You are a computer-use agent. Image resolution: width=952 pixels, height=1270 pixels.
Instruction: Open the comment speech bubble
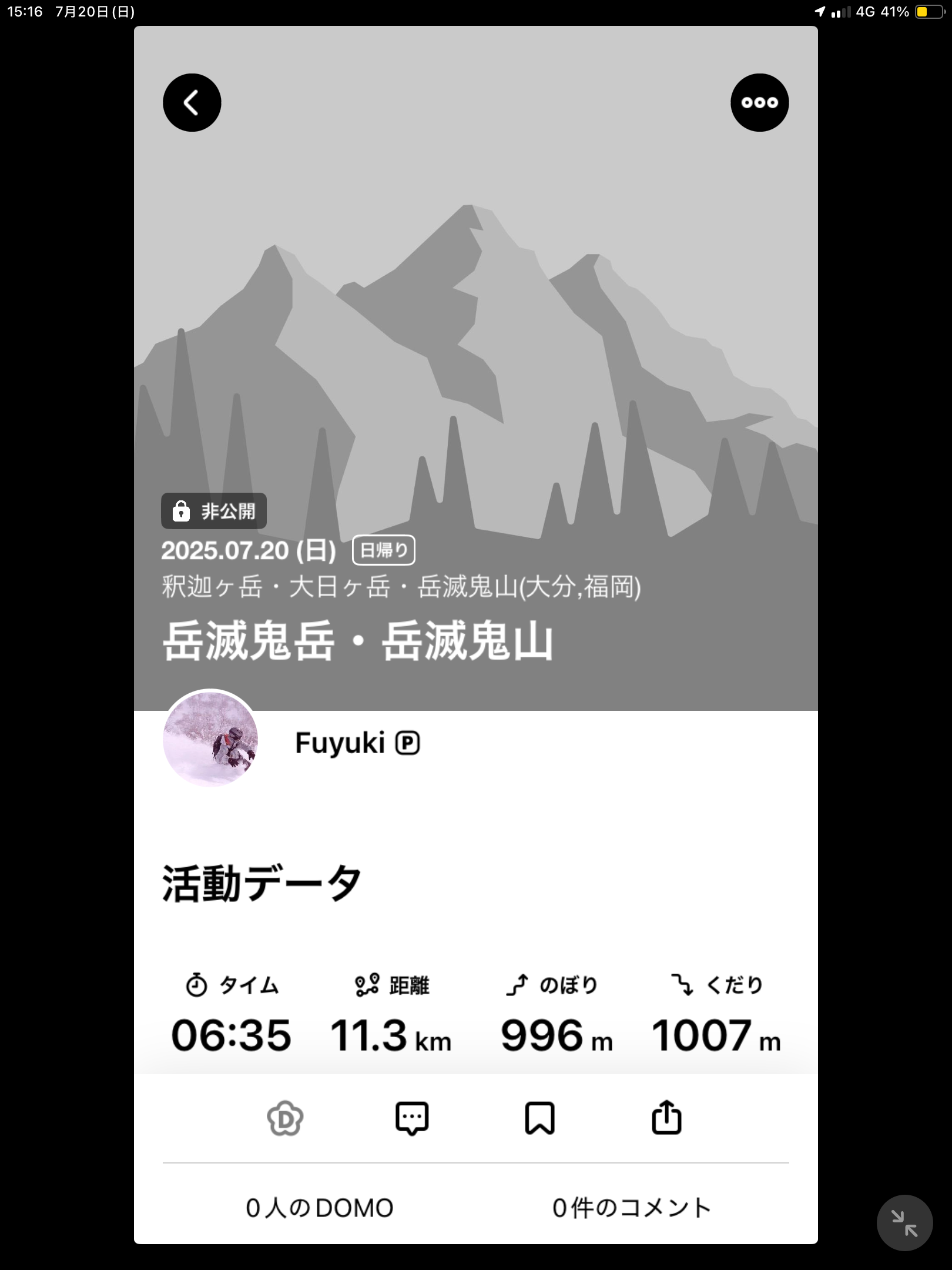[412, 1118]
